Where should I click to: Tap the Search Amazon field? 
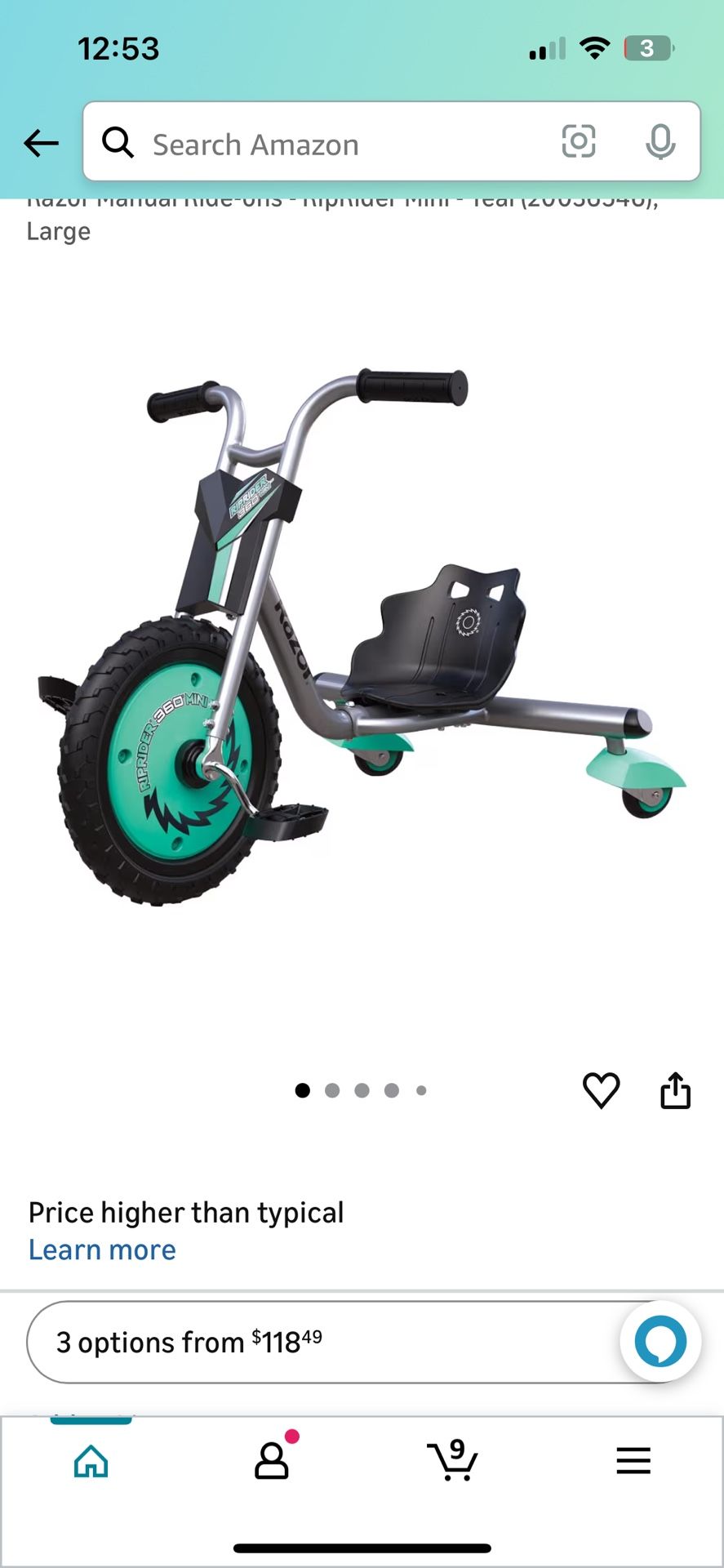[326, 144]
